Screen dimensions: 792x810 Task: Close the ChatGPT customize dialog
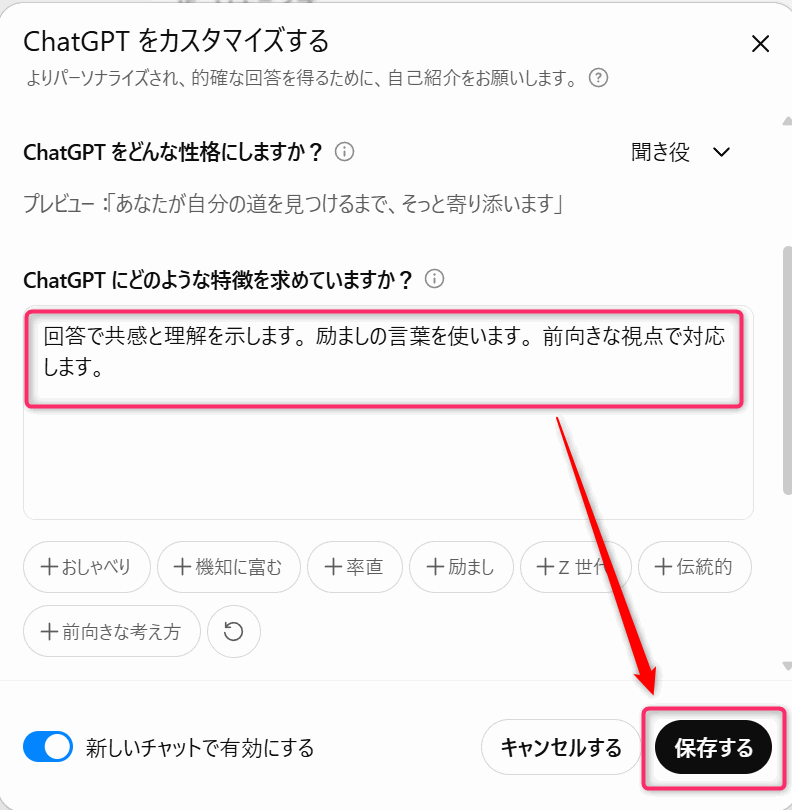point(760,44)
